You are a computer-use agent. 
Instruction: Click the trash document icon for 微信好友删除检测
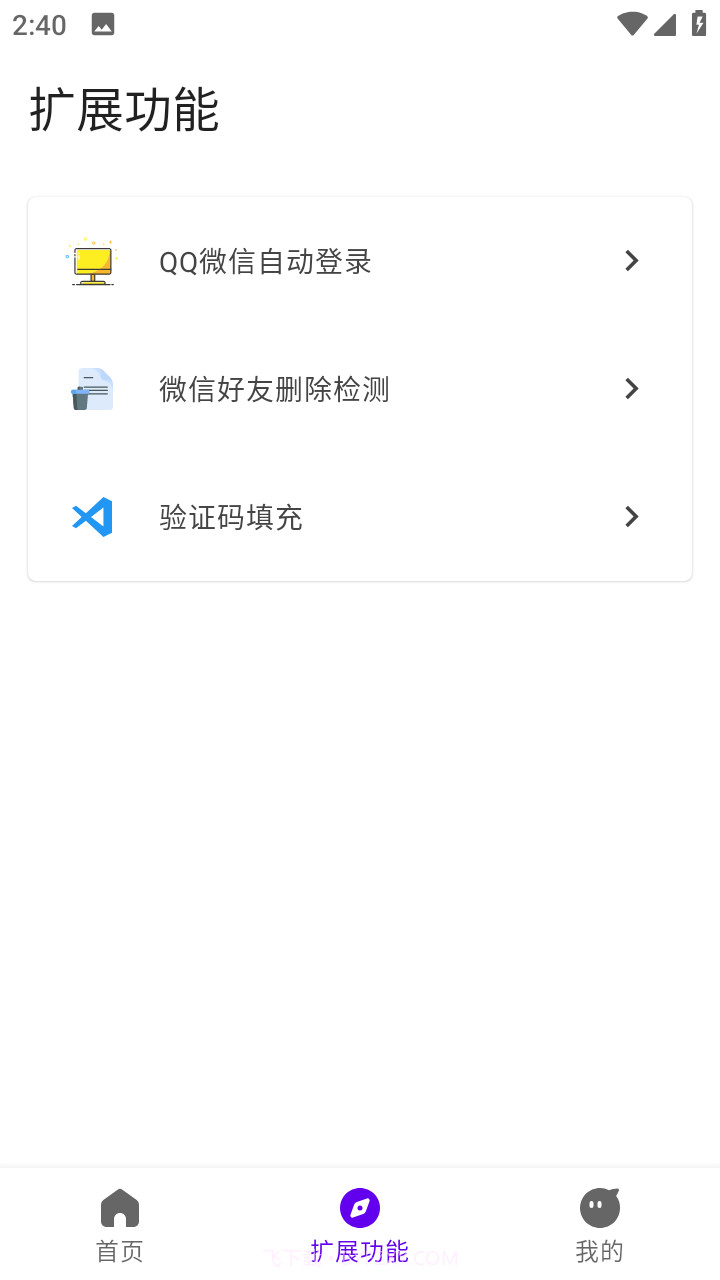[92, 389]
